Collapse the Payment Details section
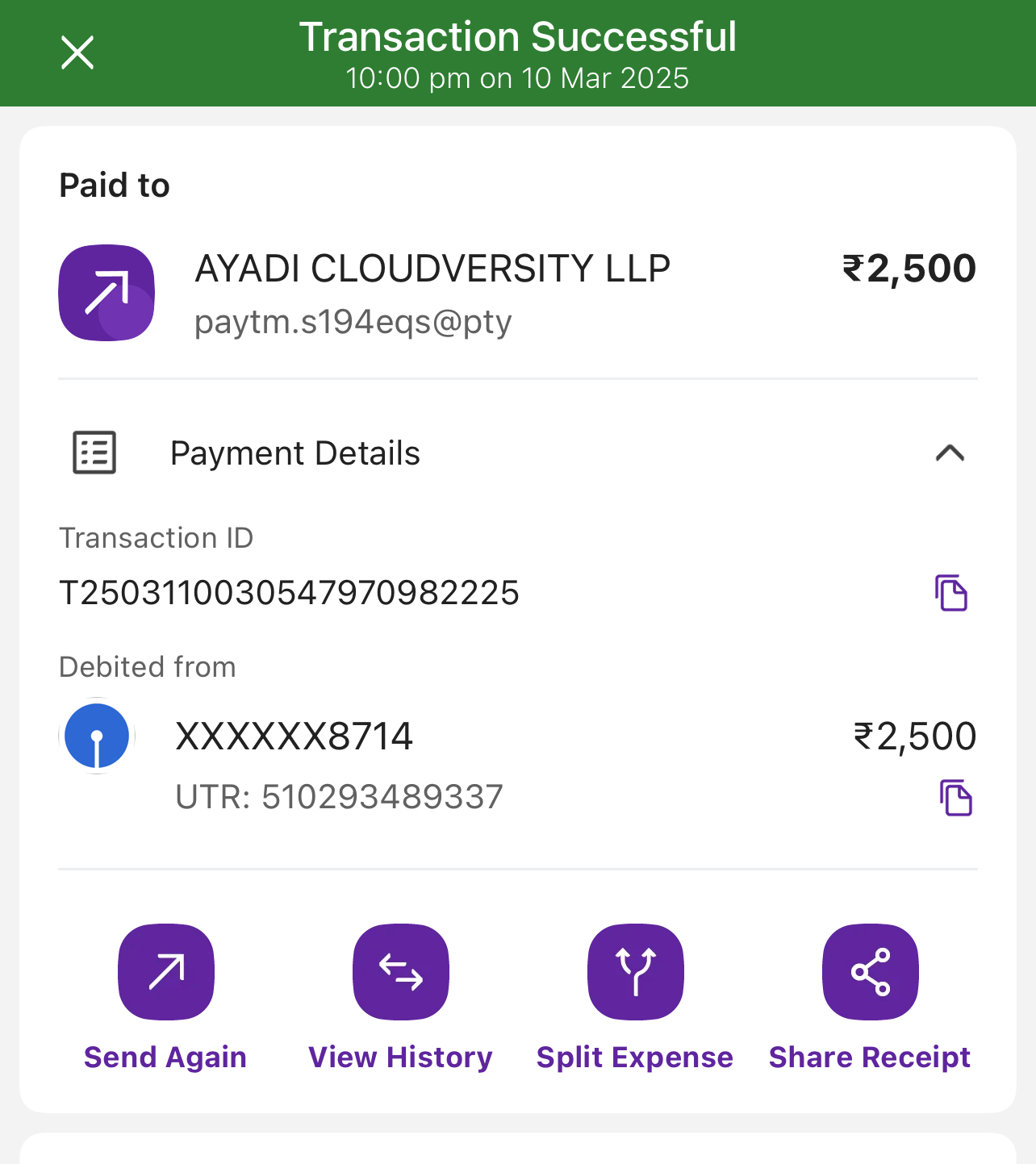 click(x=950, y=453)
